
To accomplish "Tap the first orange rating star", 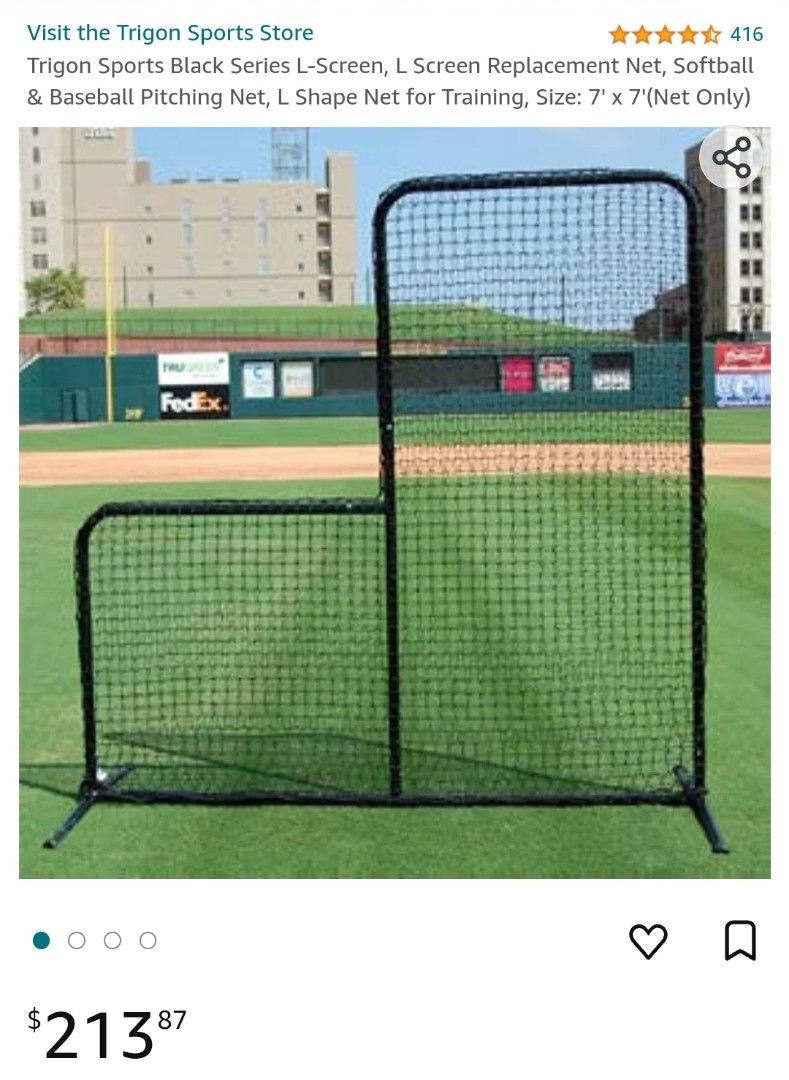I will (616, 33).
